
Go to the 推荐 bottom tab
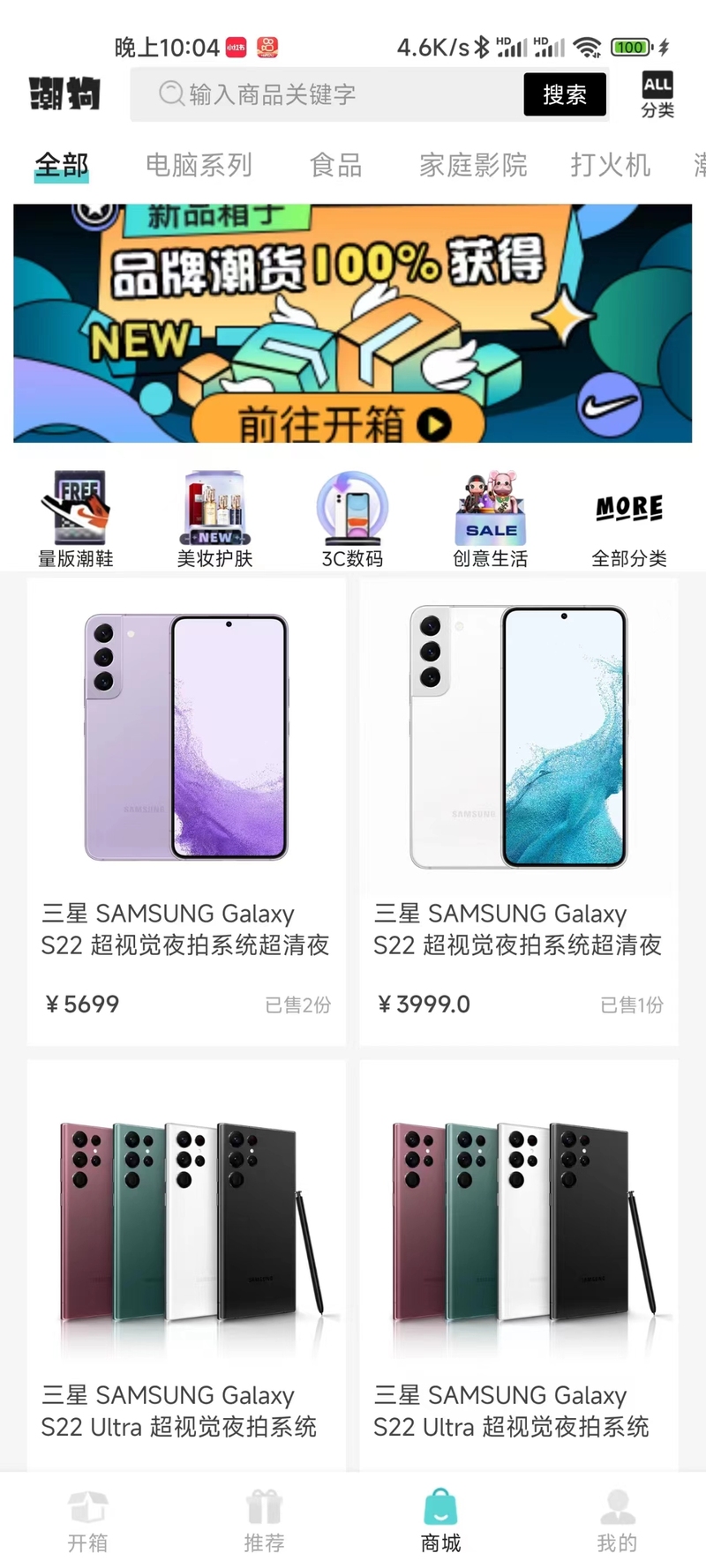tap(264, 1520)
